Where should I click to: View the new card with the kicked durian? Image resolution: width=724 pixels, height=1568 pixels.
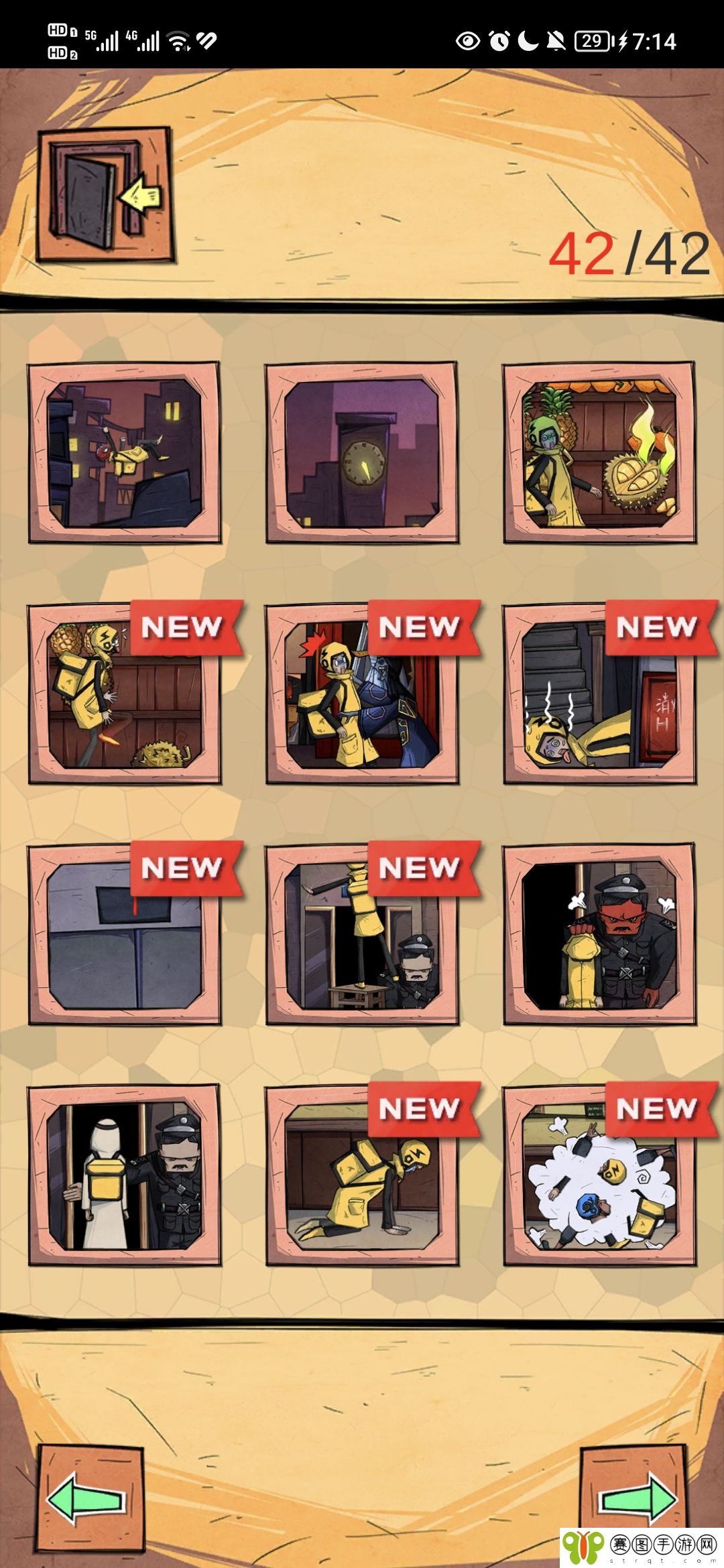tap(125, 695)
